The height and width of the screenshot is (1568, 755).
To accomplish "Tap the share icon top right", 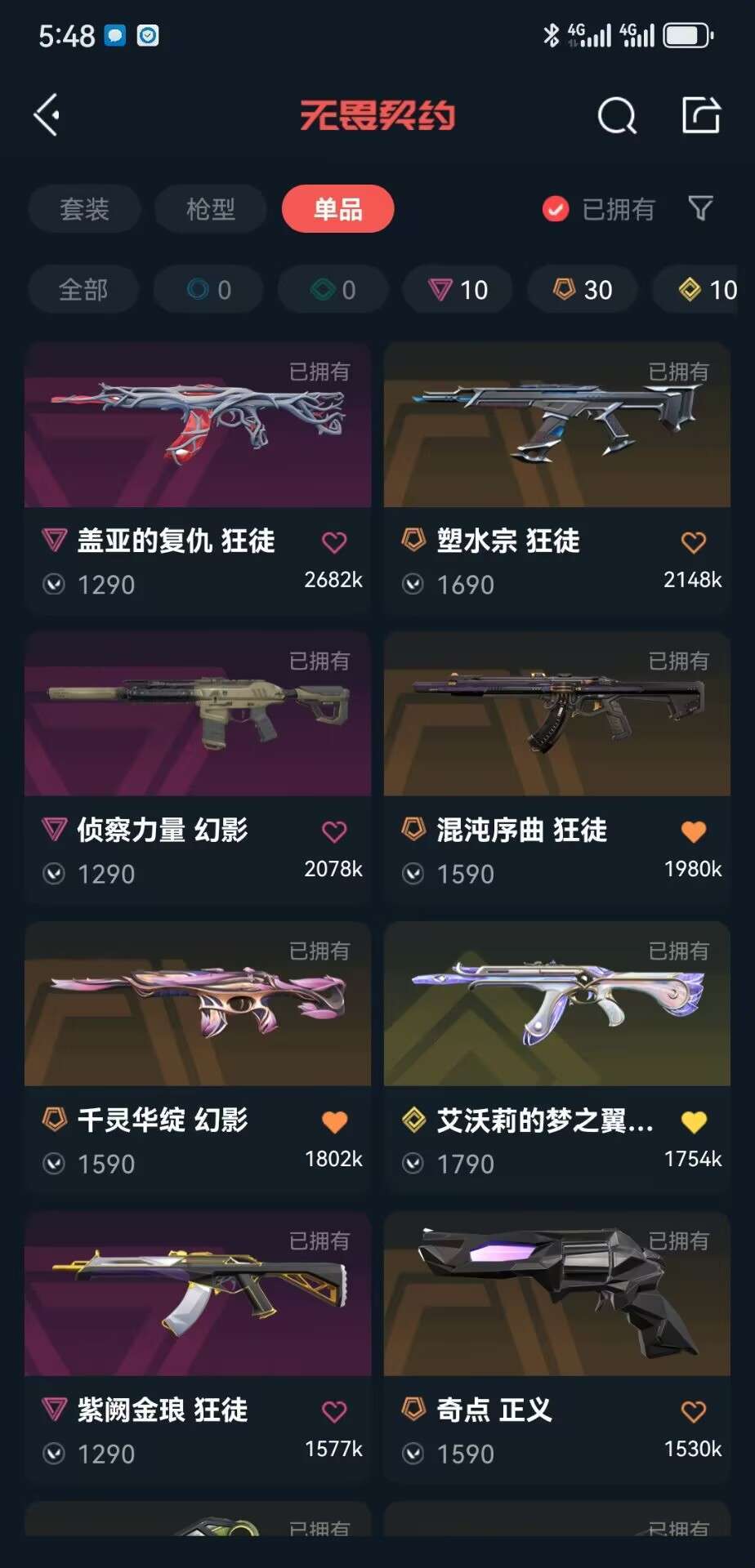I will pyautogui.click(x=701, y=116).
